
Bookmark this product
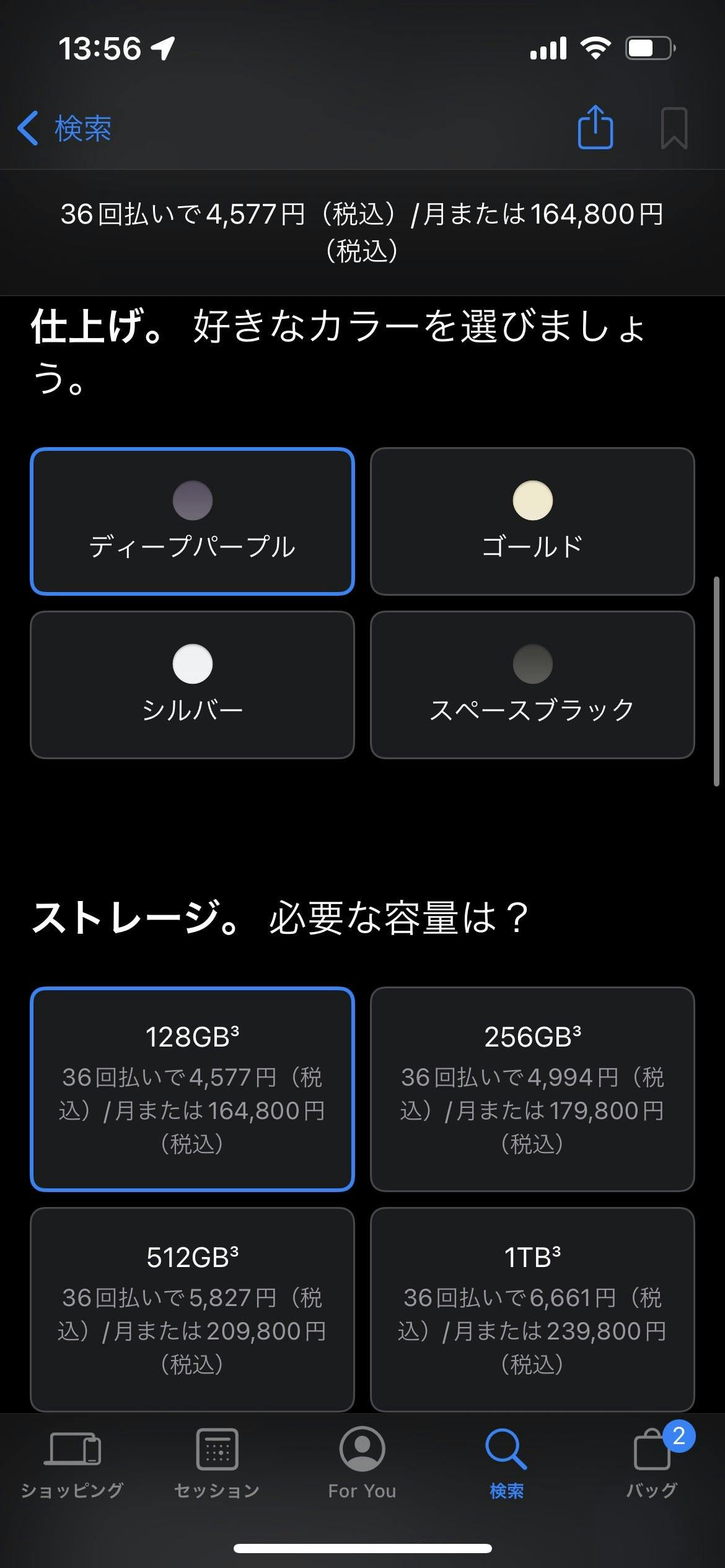[x=674, y=128]
